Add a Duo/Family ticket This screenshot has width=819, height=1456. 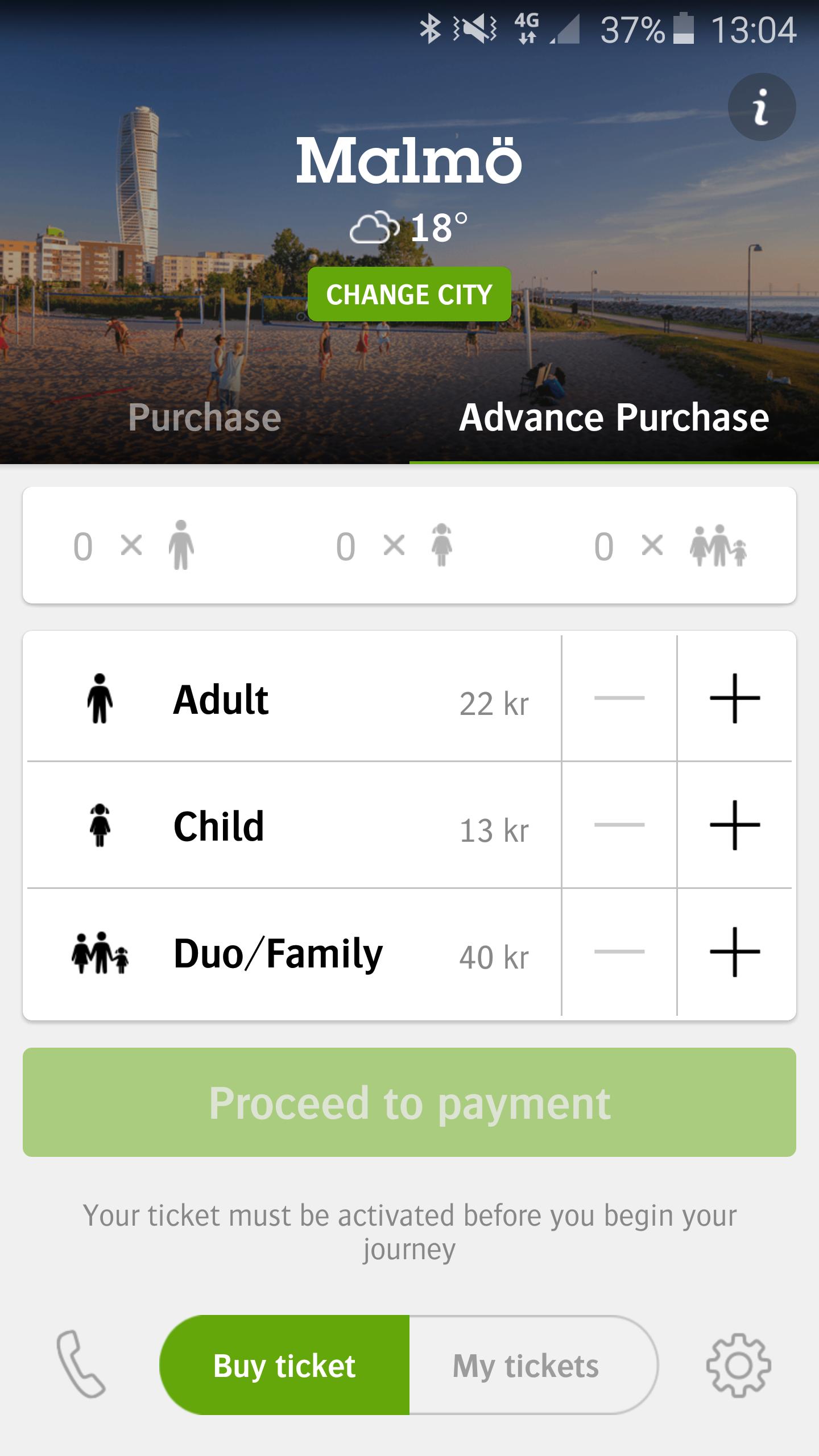pyautogui.click(x=735, y=952)
